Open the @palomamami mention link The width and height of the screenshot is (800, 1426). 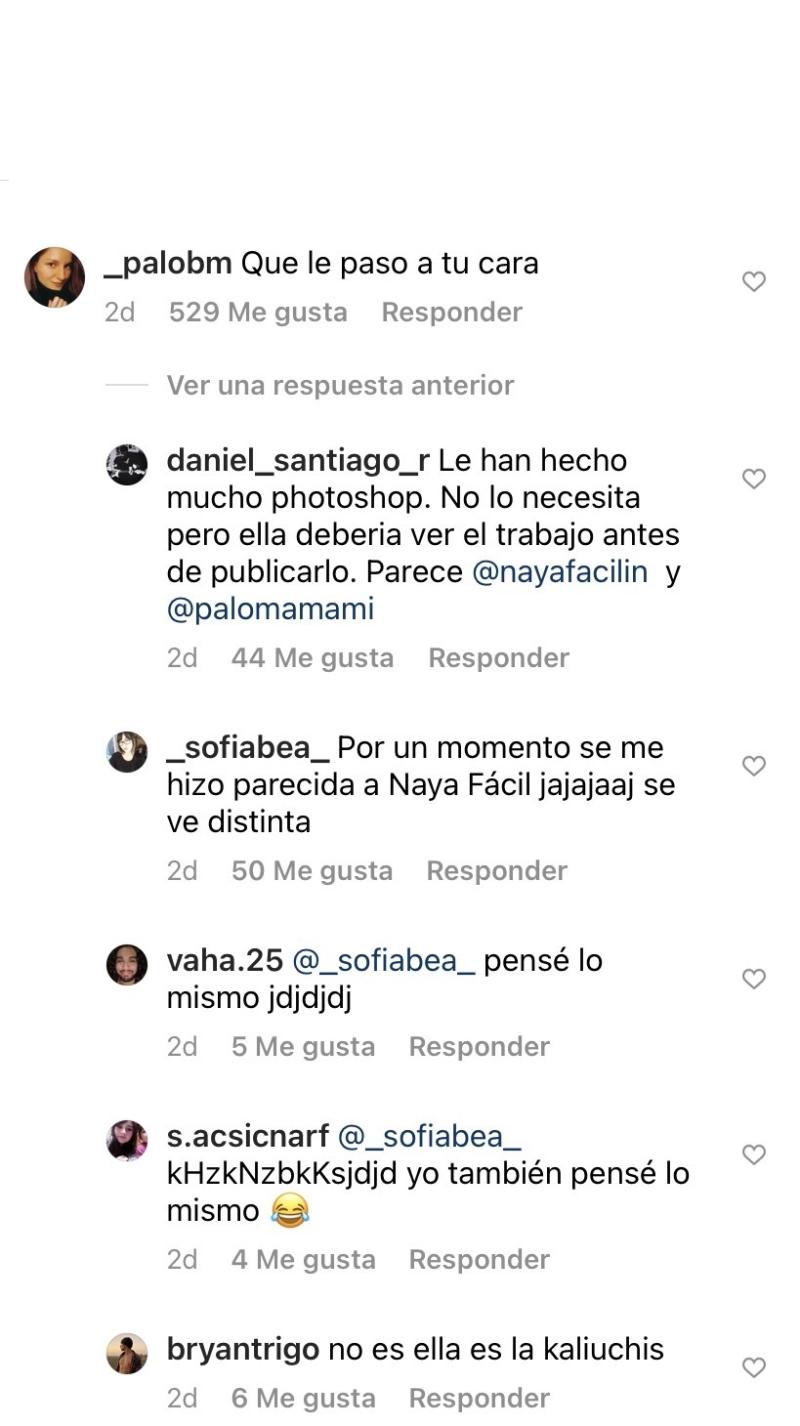coord(270,609)
